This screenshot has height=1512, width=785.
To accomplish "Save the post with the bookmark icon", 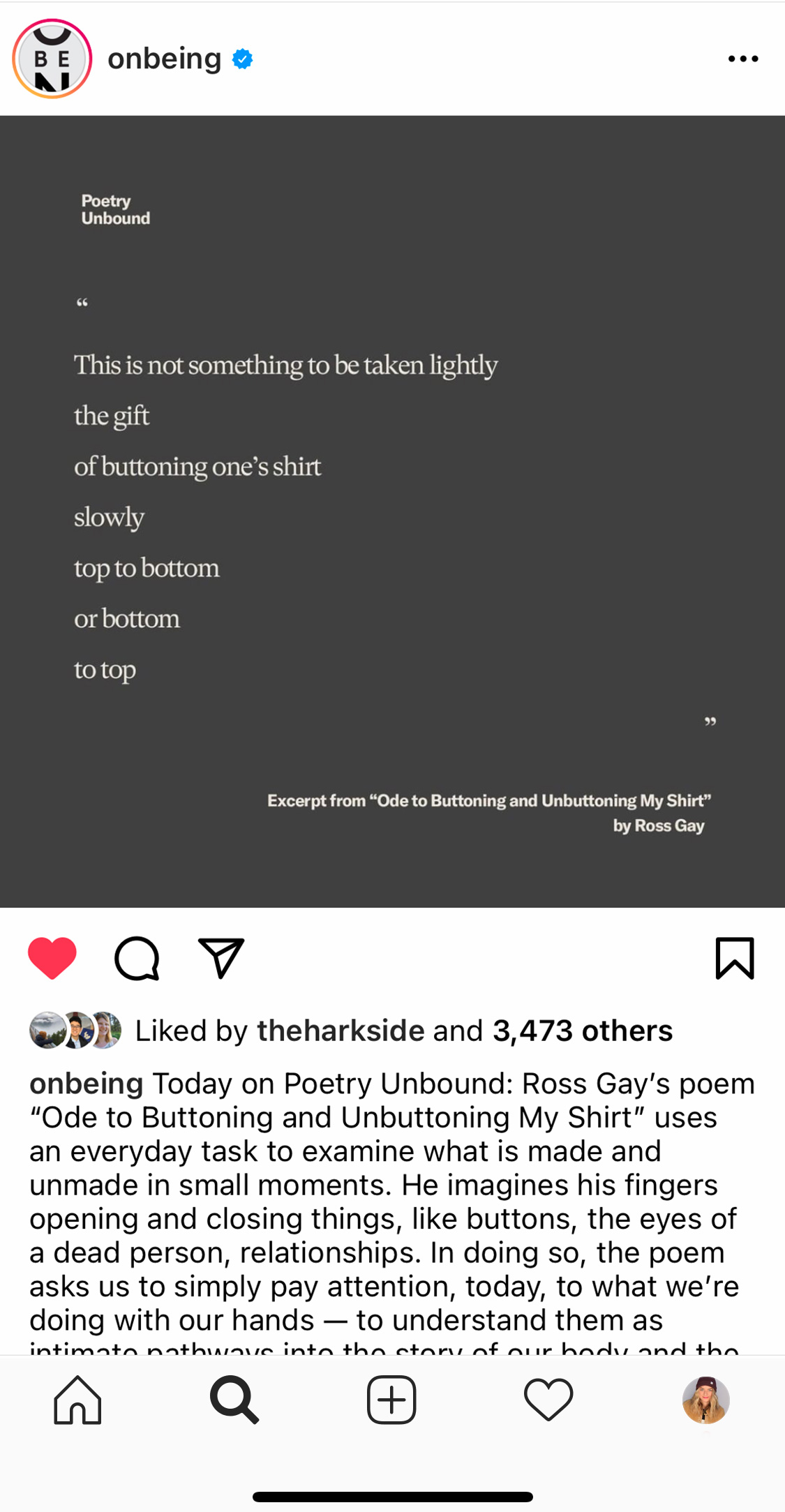I will click(735, 958).
